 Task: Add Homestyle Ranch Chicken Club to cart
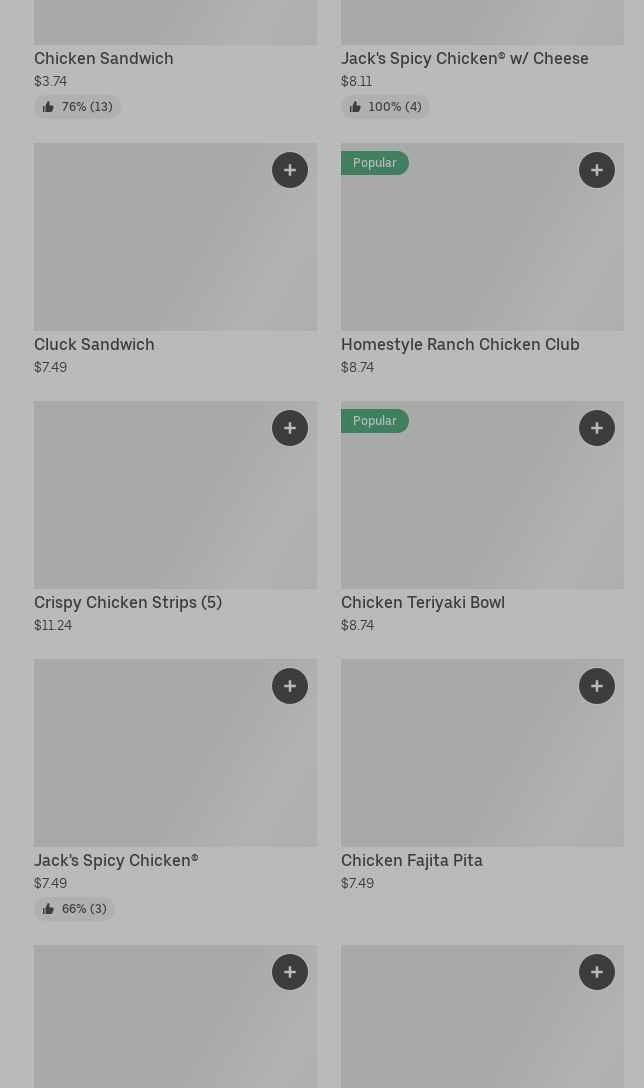pyautogui.click(x=597, y=170)
